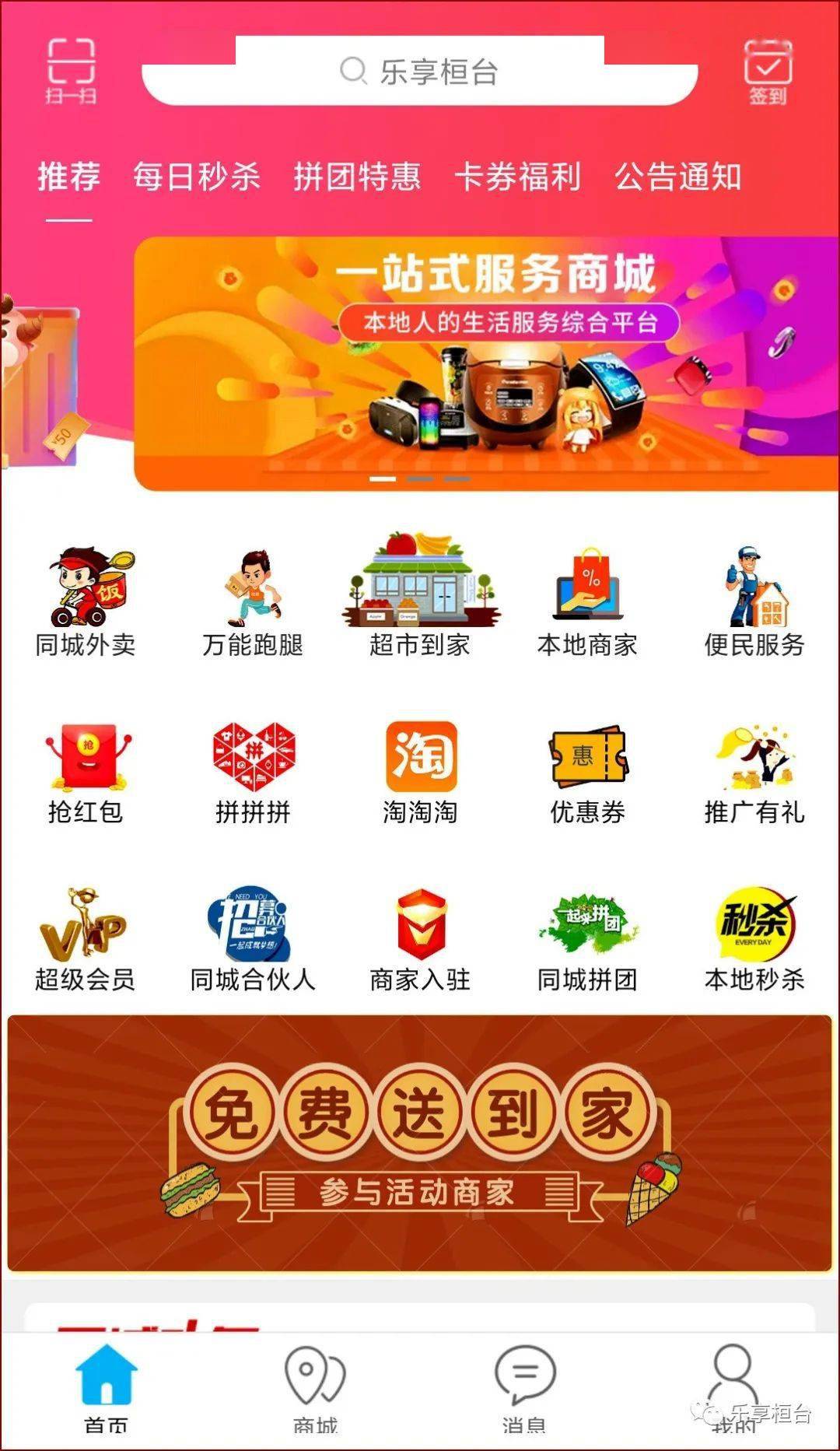Open 超级会员 VIP membership
Image resolution: width=840 pixels, height=1451 pixels.
pyautogui.click(x=86, y=938)
